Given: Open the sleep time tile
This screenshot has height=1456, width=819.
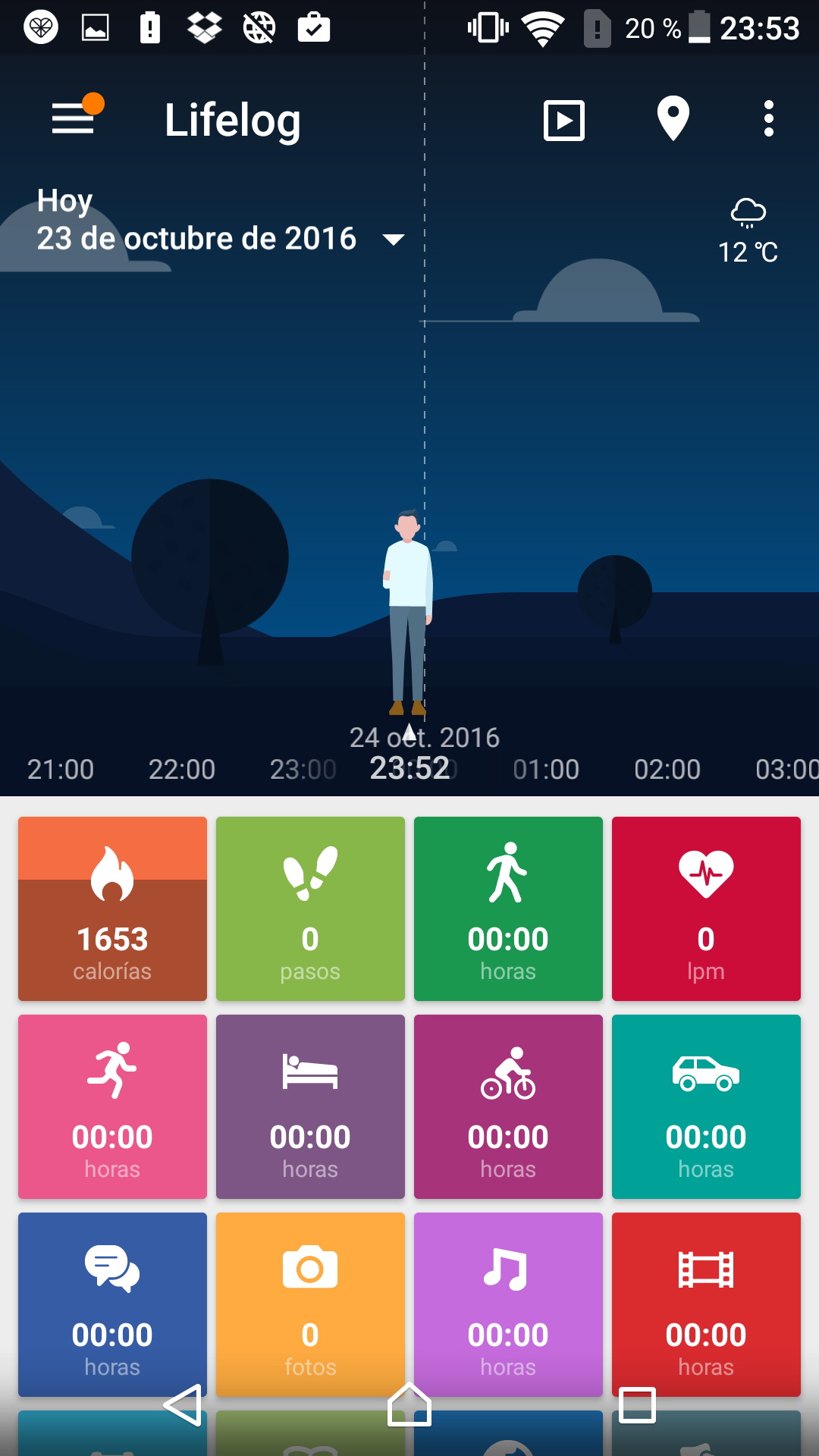Looking at the screenshot, I should coord(310,1106).
